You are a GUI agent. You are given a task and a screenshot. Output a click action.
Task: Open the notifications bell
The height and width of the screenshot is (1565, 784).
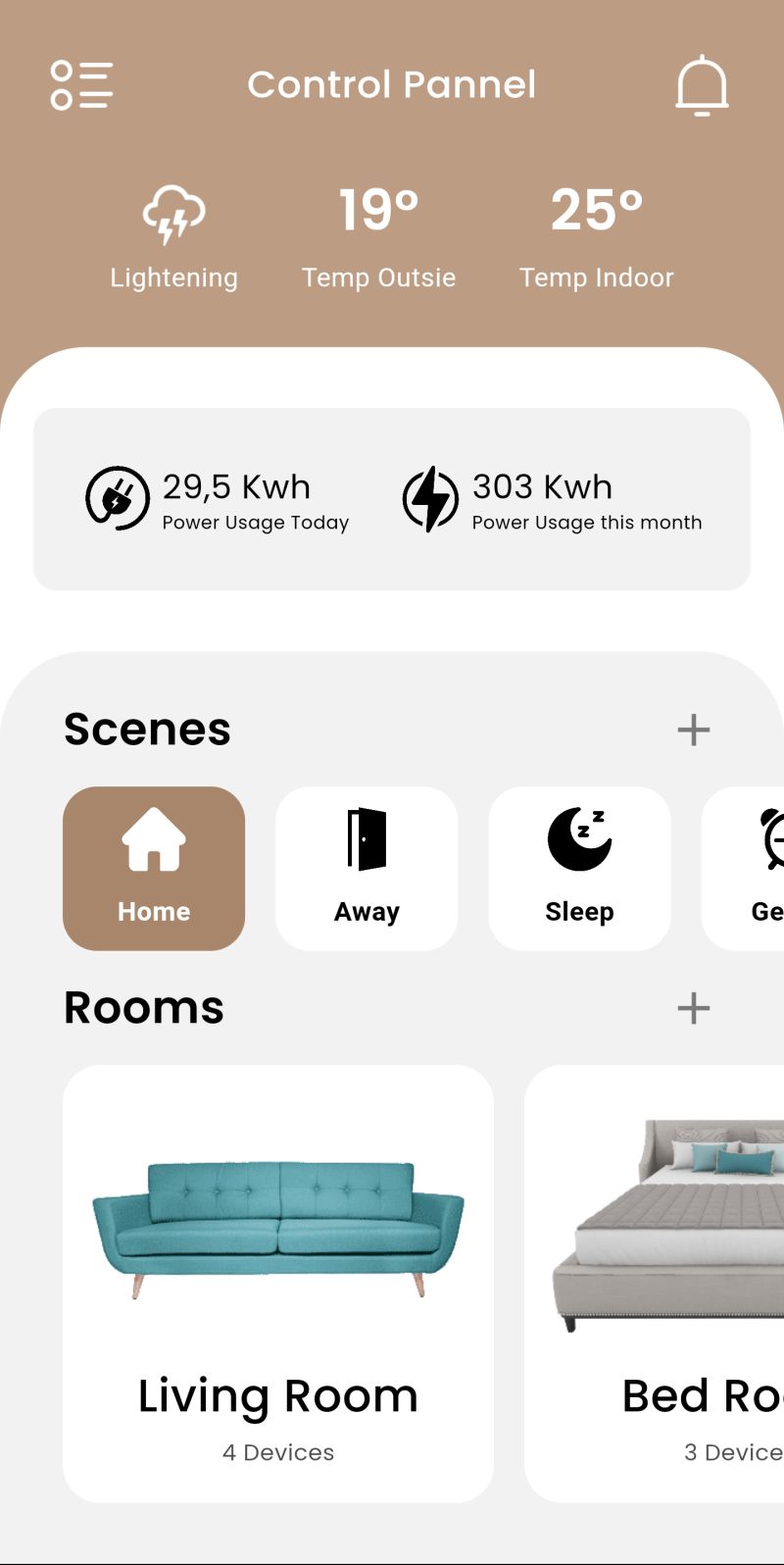tap(702, 86)
